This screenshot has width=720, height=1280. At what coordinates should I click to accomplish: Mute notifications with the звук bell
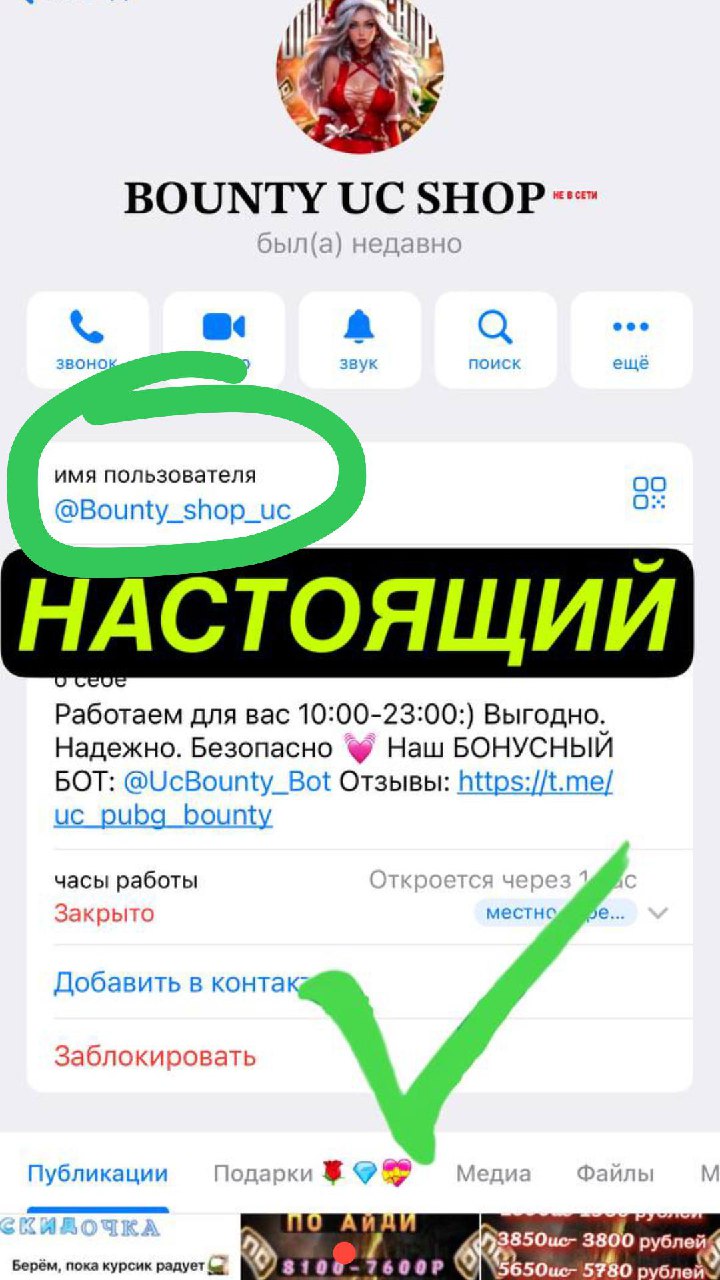[x=359, y=339]
